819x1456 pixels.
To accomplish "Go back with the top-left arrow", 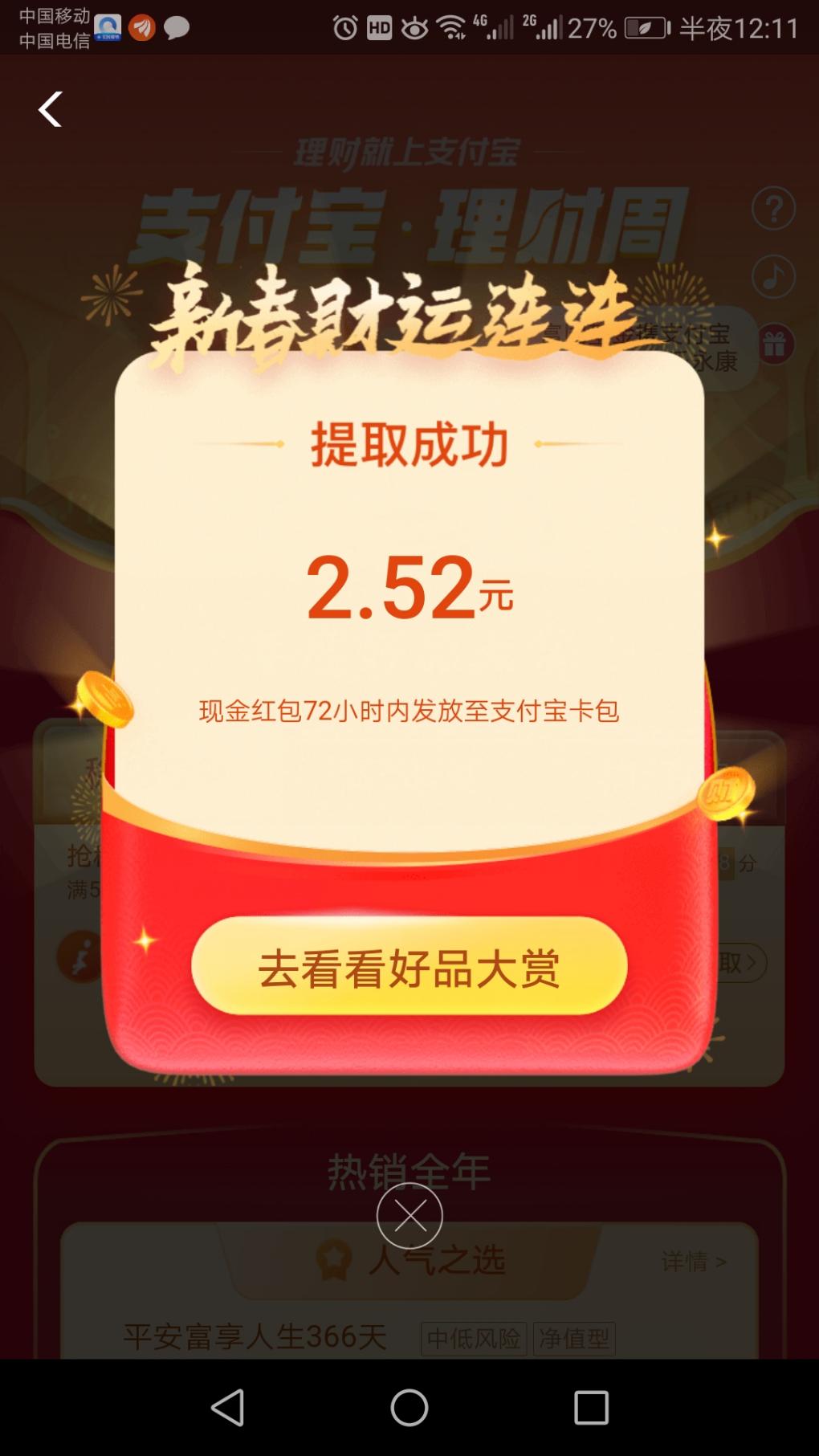I will pyautogui.click(x=51, y=109).
